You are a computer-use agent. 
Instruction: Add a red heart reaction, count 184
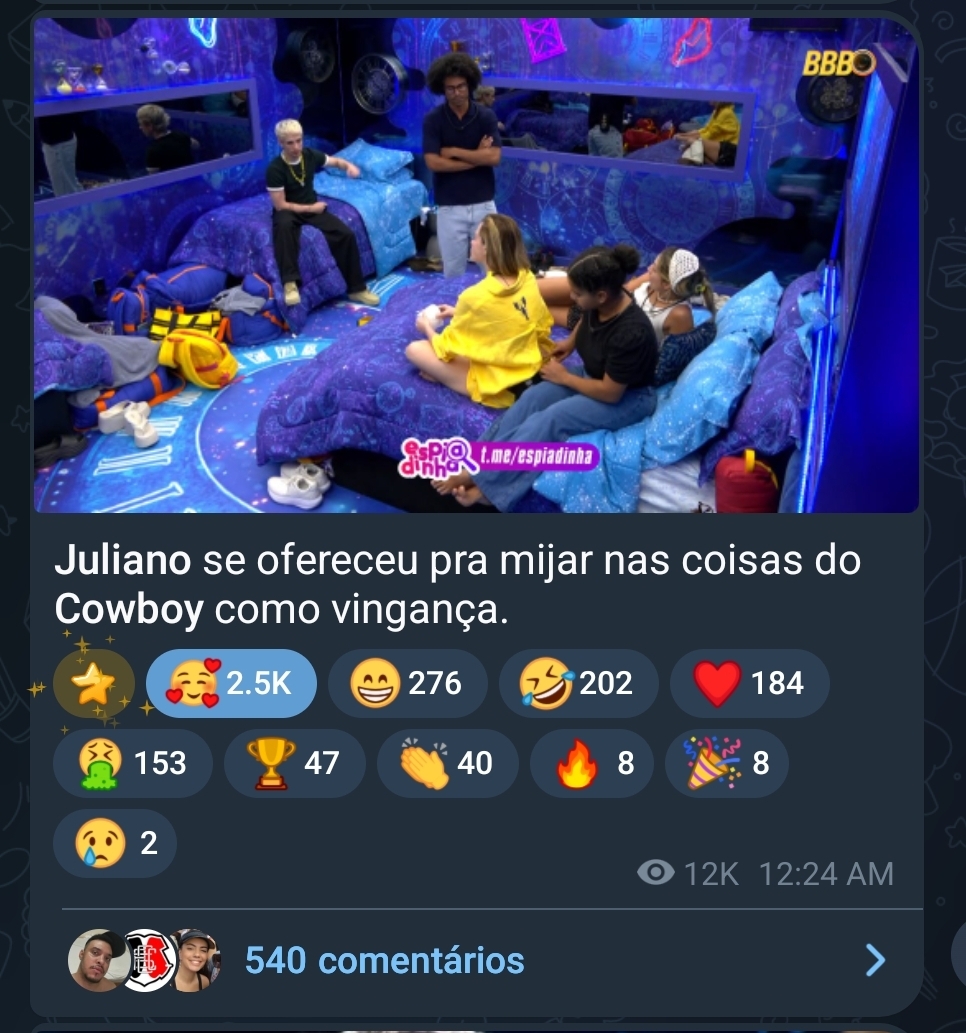[x=749, y=684]
